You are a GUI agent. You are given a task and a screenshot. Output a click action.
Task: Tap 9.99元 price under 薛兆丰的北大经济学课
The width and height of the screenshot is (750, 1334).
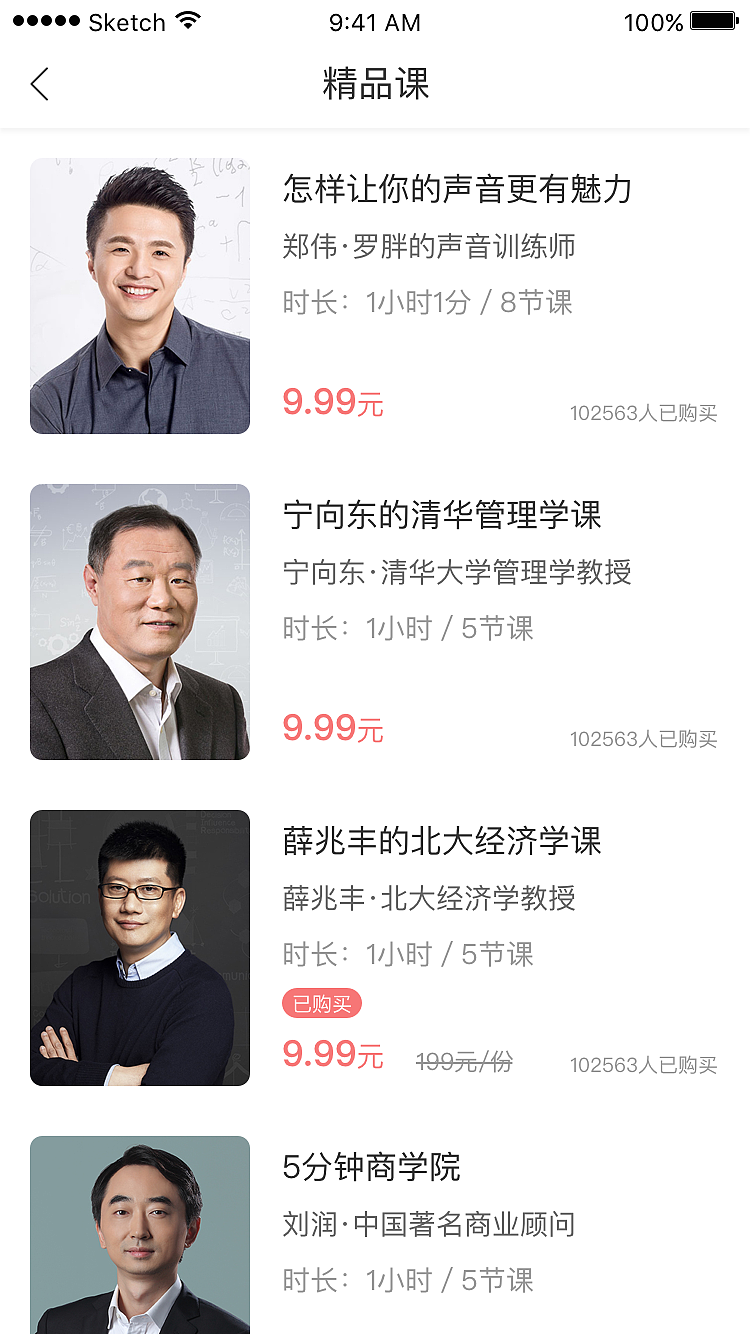pyautogui.click(x=332, y=1056)
